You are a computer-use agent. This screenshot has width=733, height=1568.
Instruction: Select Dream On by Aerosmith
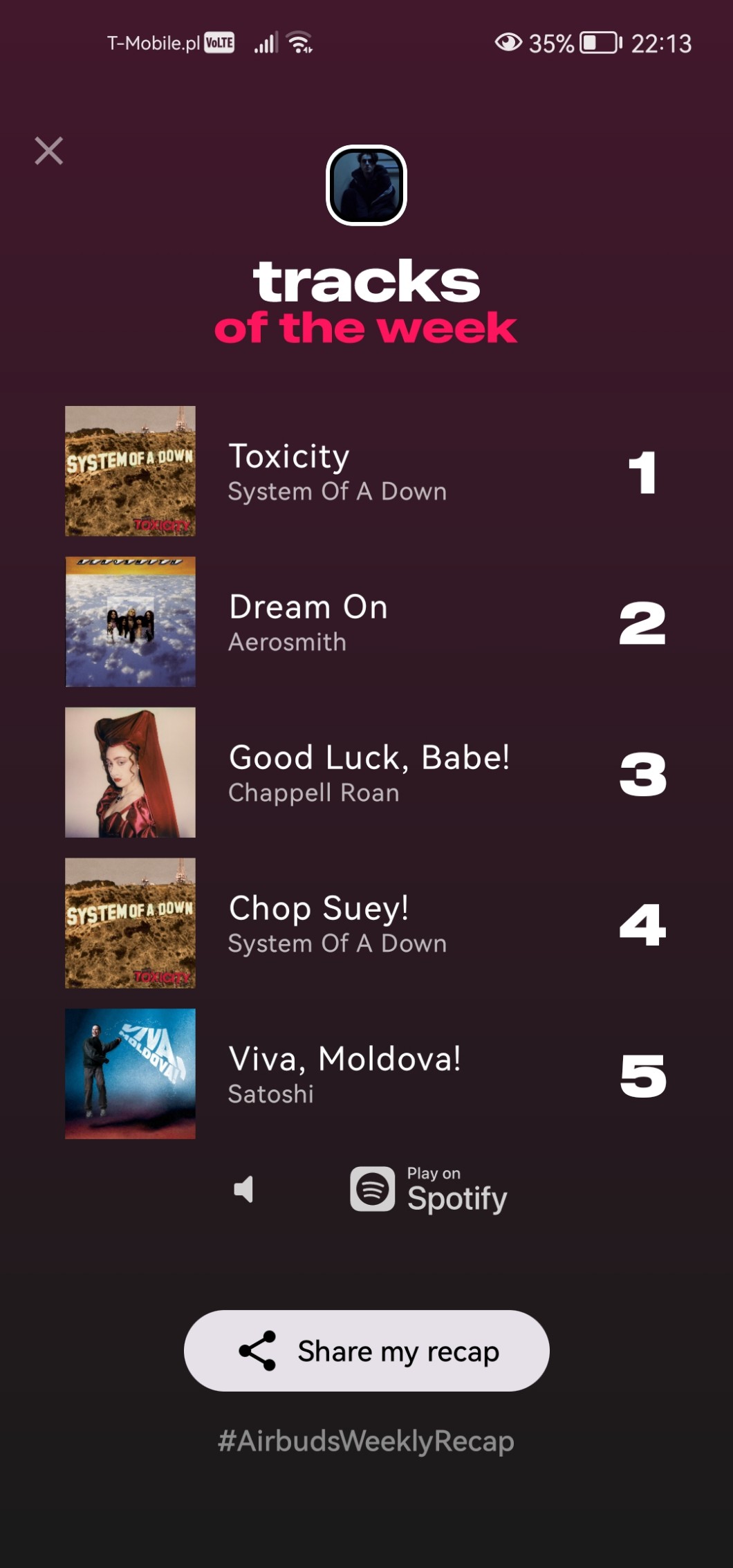(x=308, y=622)
